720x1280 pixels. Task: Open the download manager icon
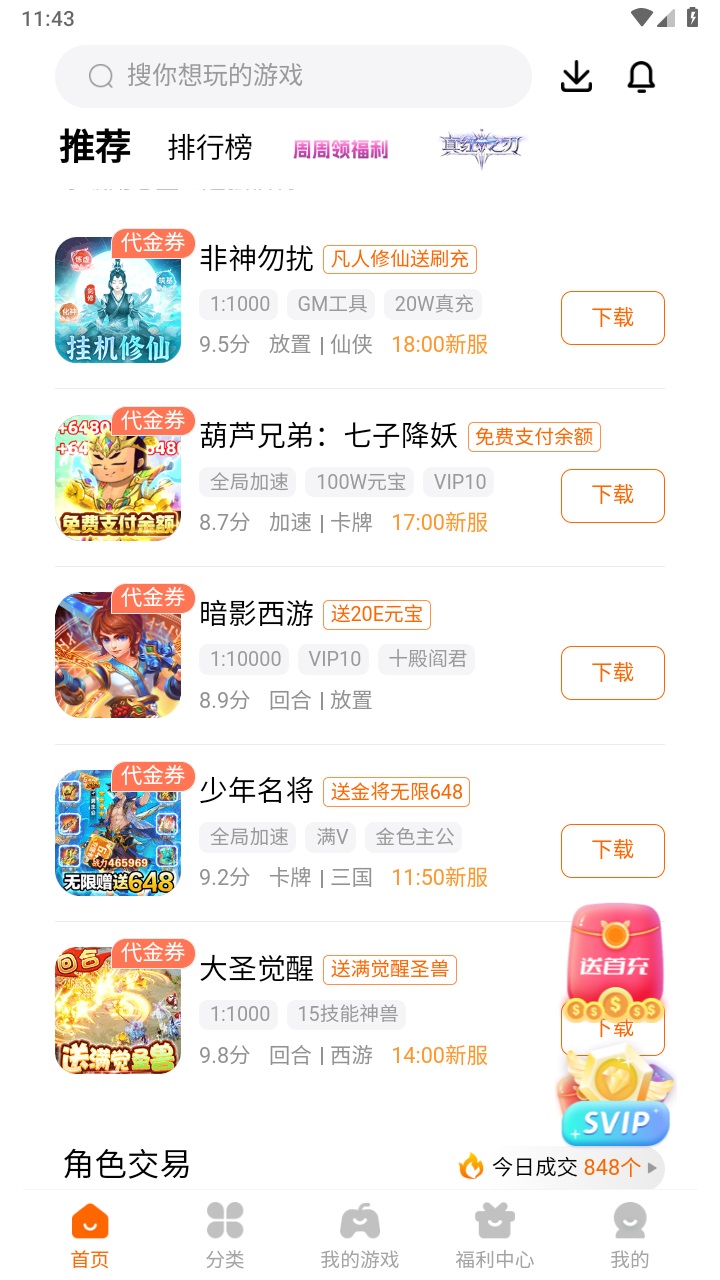575,76
